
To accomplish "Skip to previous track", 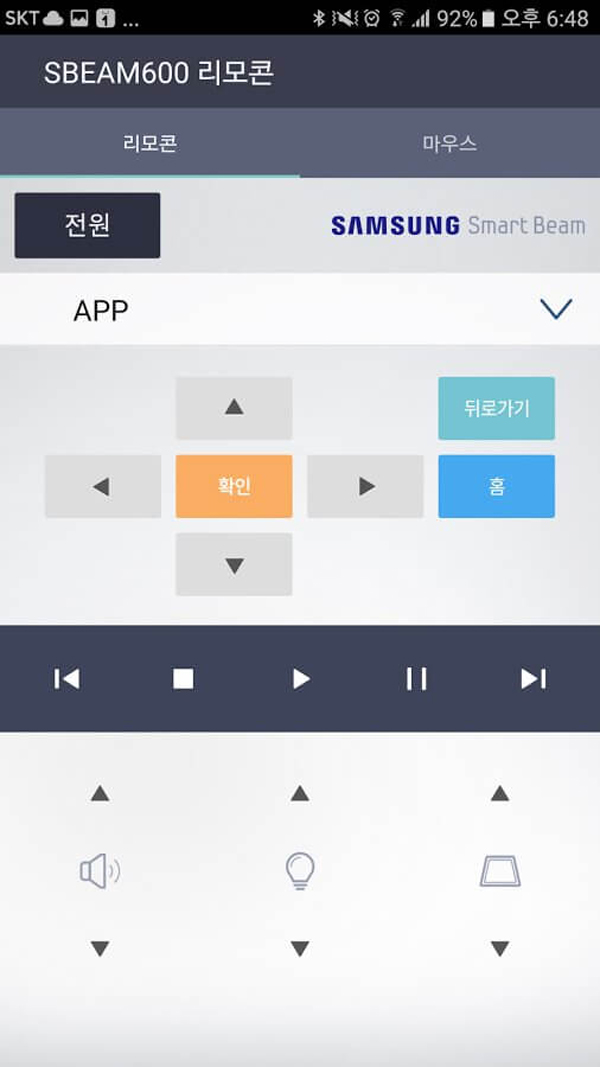I will pyautogui.click(x=67, y=679).
